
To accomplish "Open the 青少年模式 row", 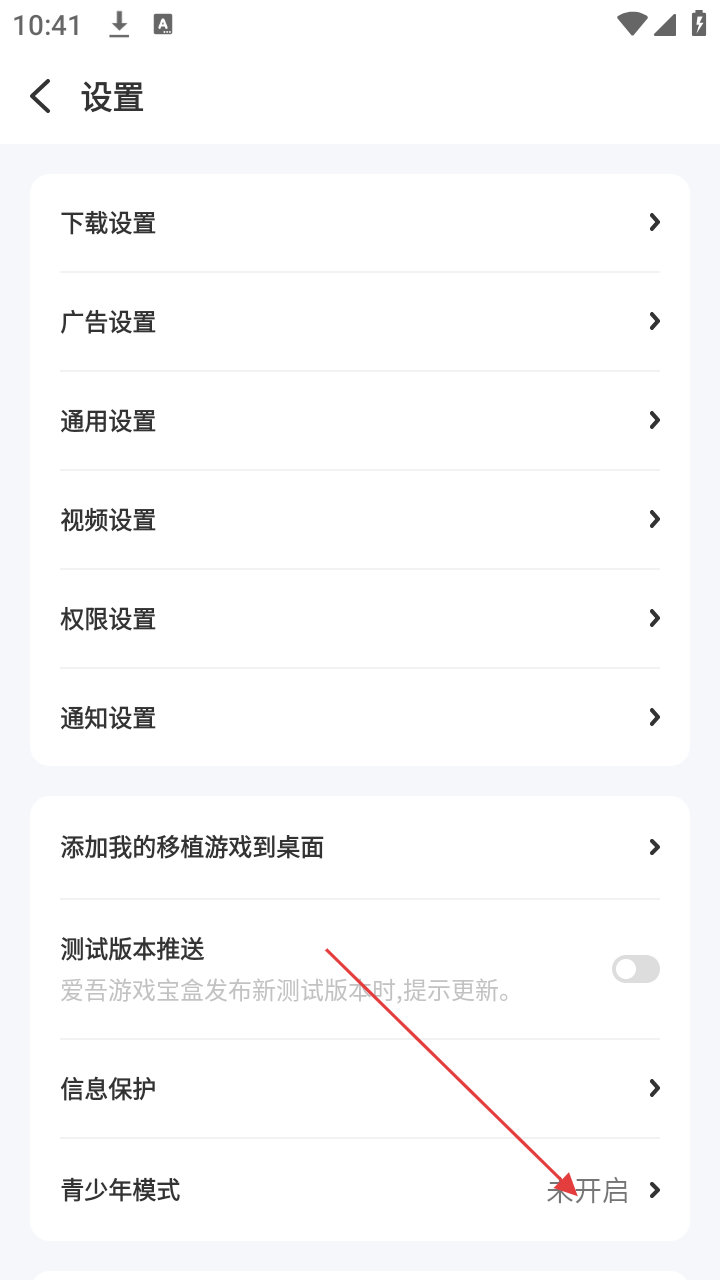I will pyautogui.click(x=360, y=1190).
